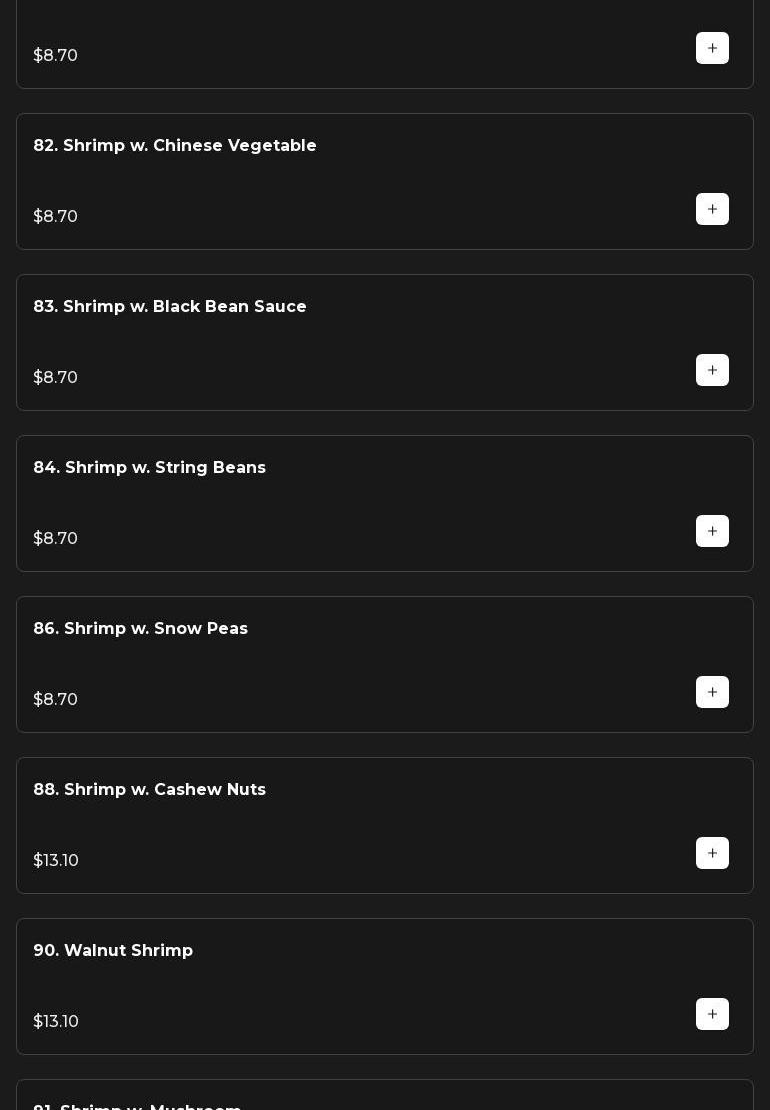Add Shrimp w. Cashew Nuts to order
The image size is (770, 1110).
click(712, 853)
